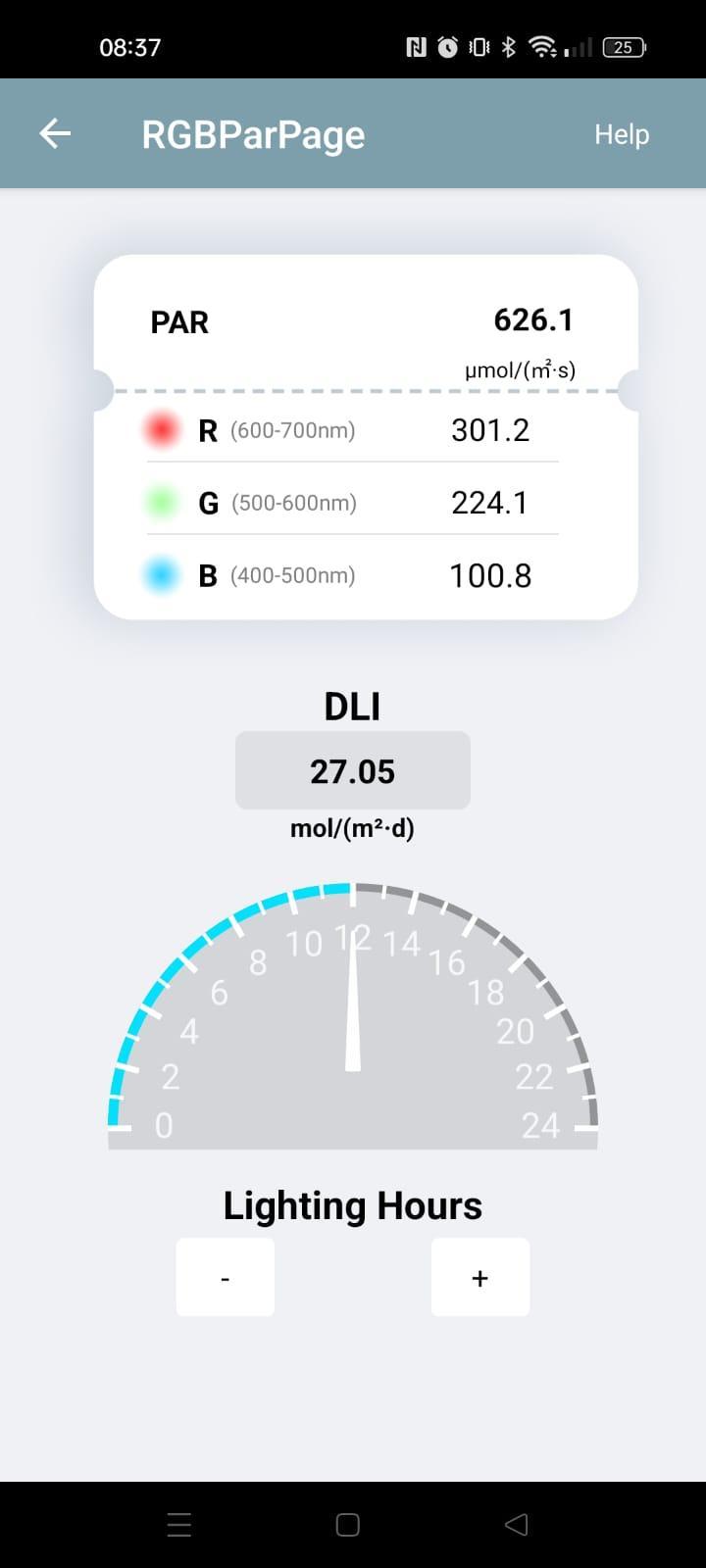Increase lighting hours with the plus button
The image size is (706, 1568).
(x=480, y=1277)
